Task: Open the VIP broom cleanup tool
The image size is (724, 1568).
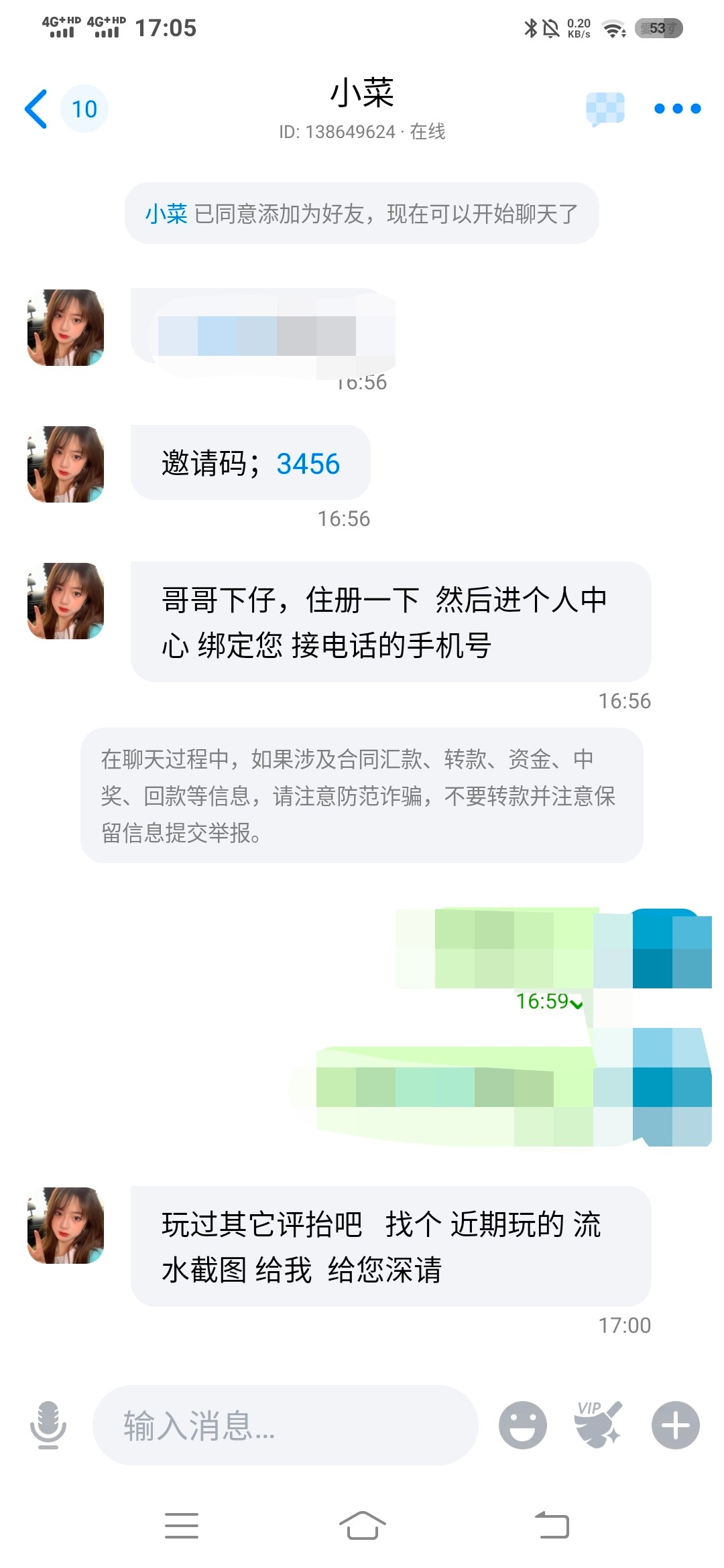Action: [599, 1425]
